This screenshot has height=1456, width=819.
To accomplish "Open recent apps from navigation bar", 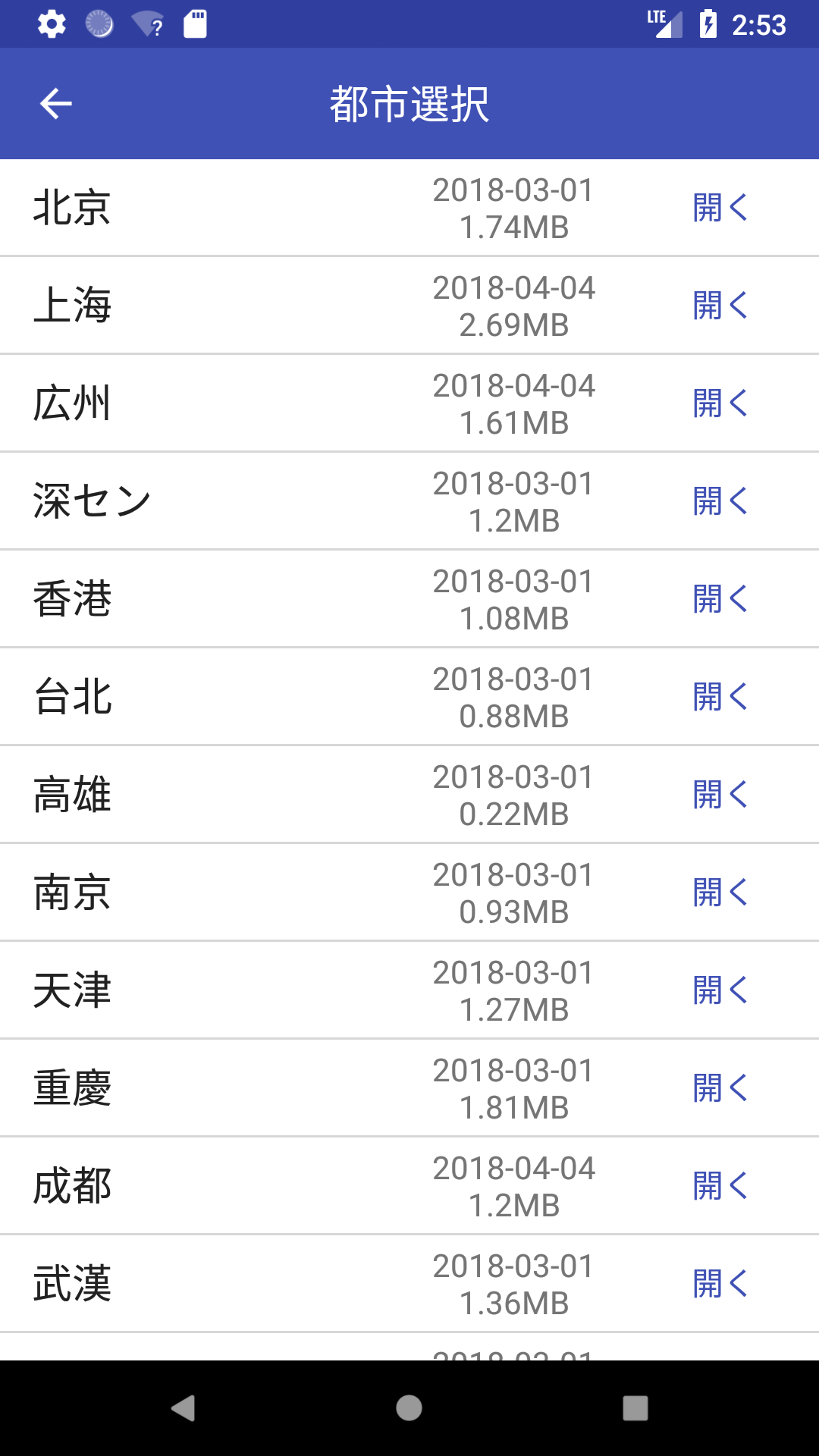I will 635,1408.
